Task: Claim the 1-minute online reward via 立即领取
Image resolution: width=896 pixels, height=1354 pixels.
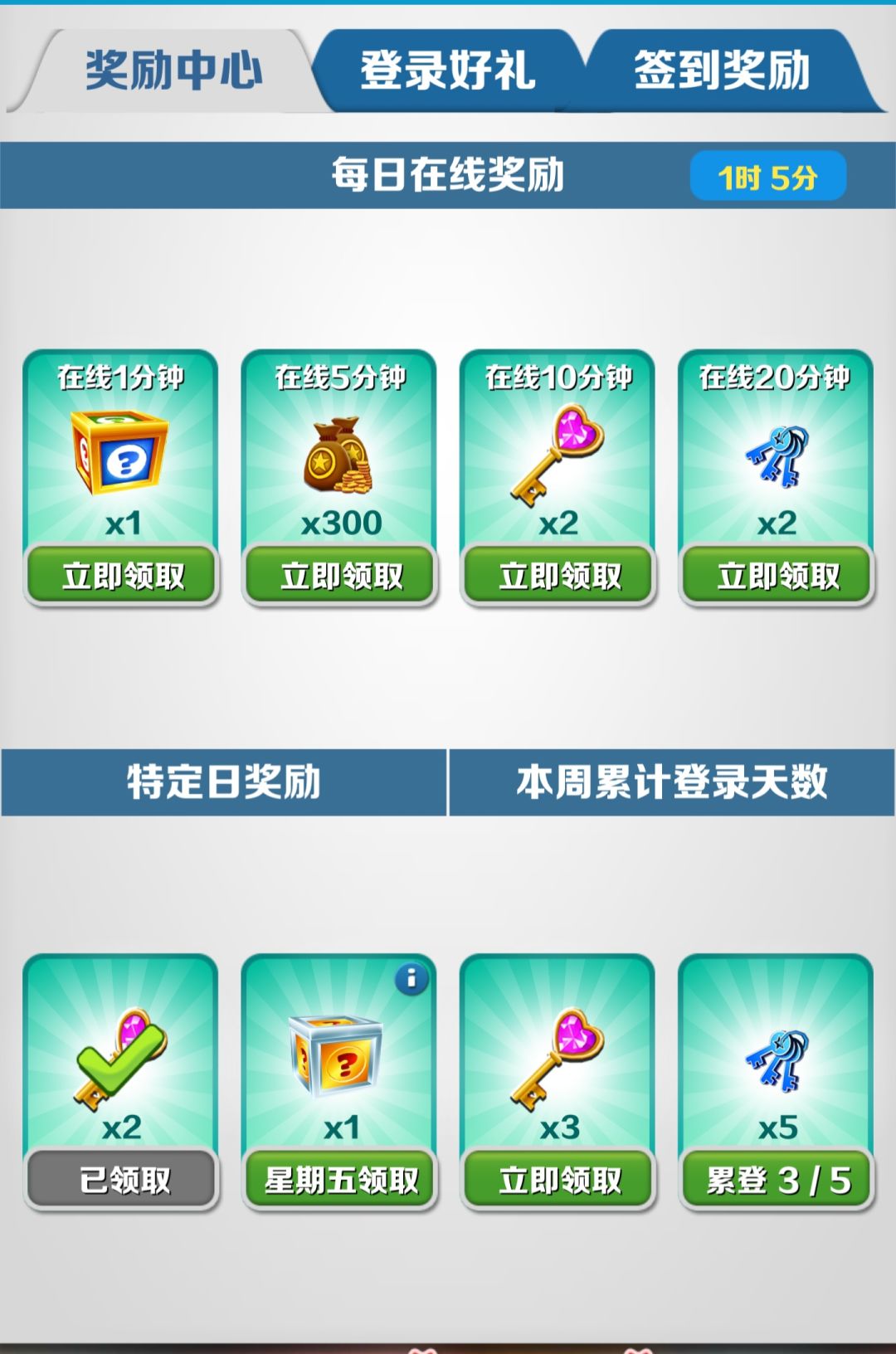Action: pos(119,573)
